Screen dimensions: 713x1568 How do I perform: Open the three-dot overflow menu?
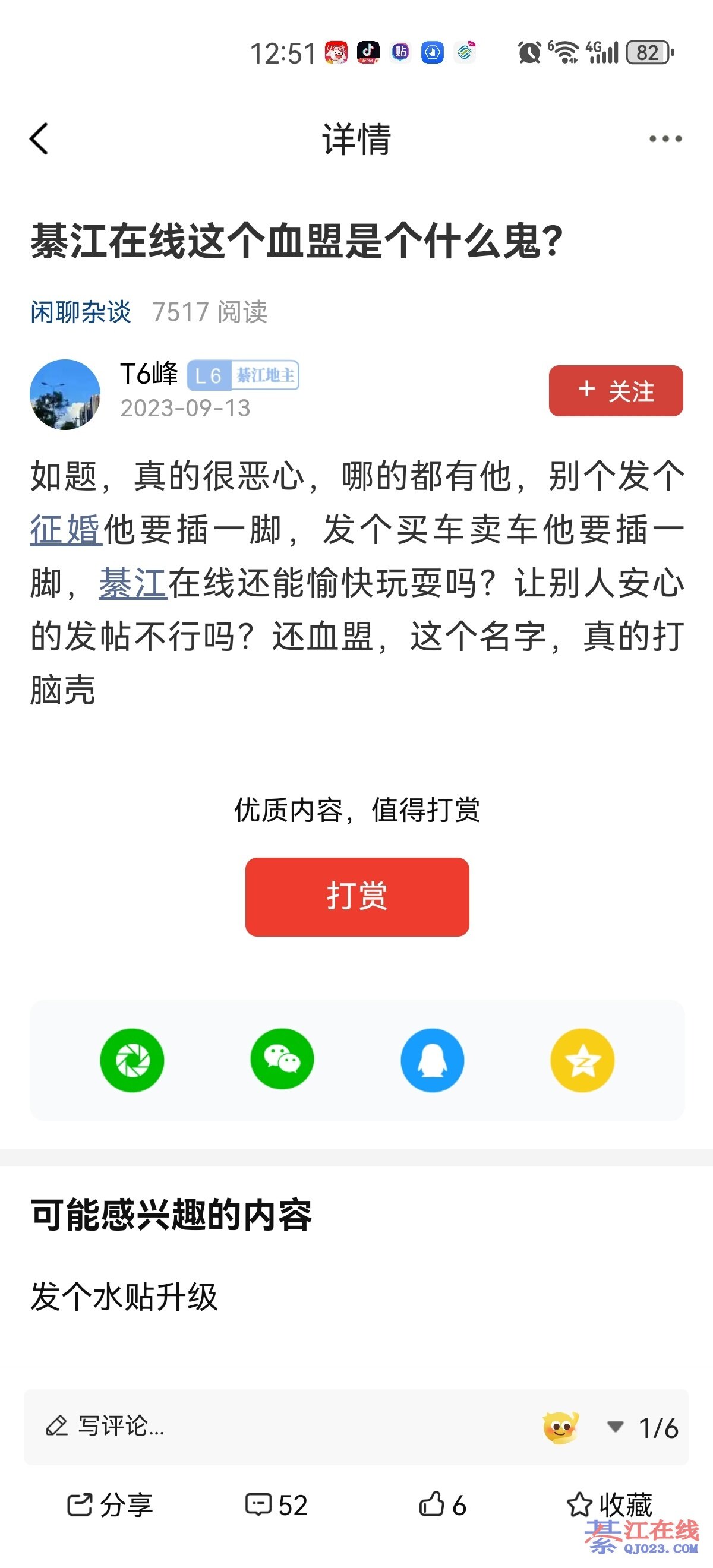[x=665, y=139]
